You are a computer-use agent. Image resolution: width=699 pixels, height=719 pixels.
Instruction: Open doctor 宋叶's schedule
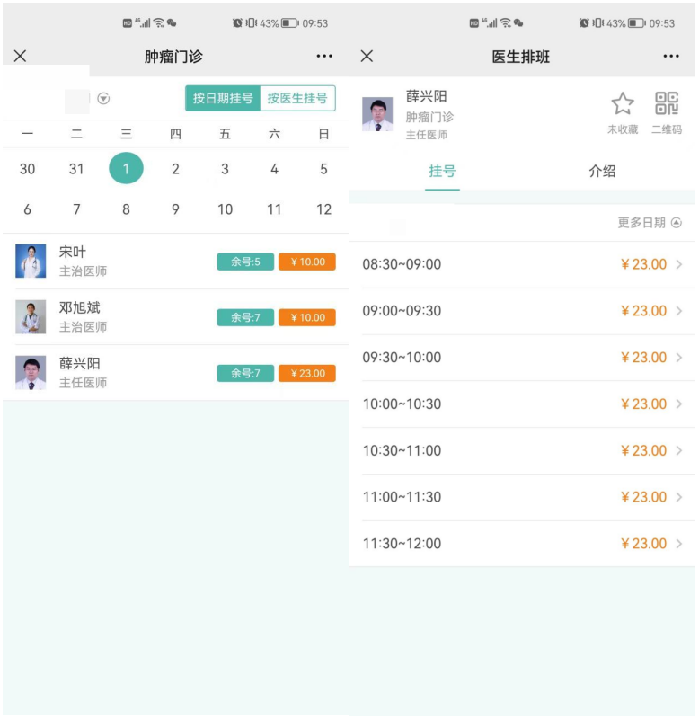[x=175, y=261]
